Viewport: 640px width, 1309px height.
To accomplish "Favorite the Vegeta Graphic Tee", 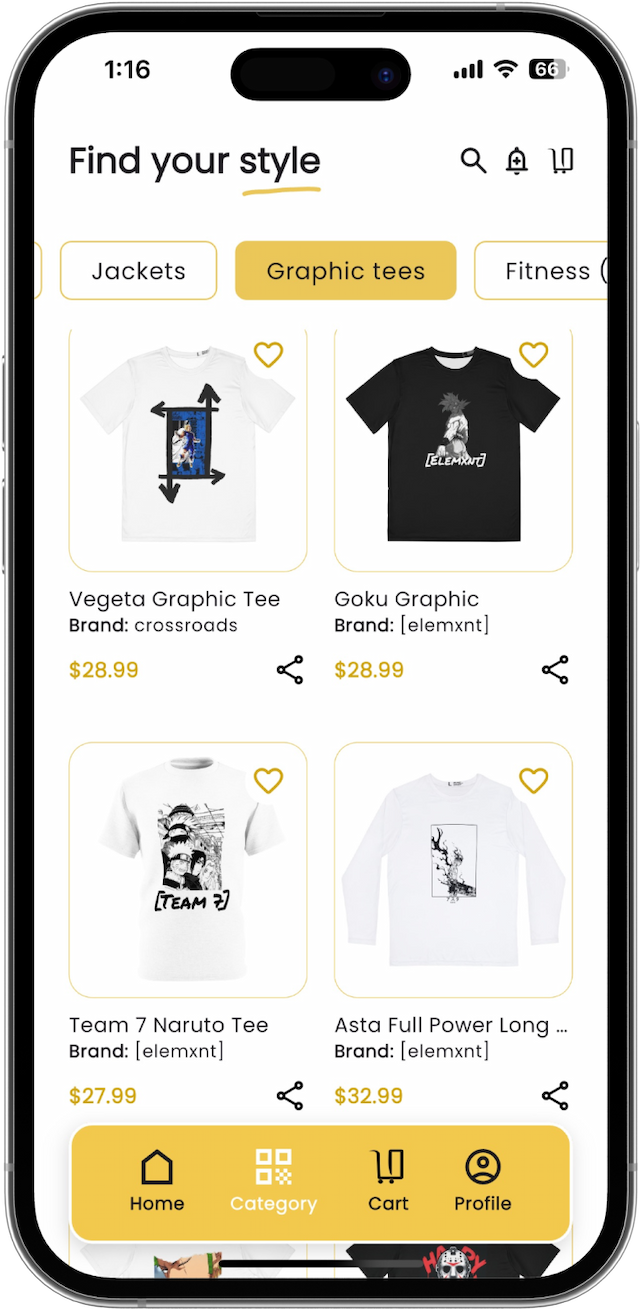I will click(x=268, y=355).
